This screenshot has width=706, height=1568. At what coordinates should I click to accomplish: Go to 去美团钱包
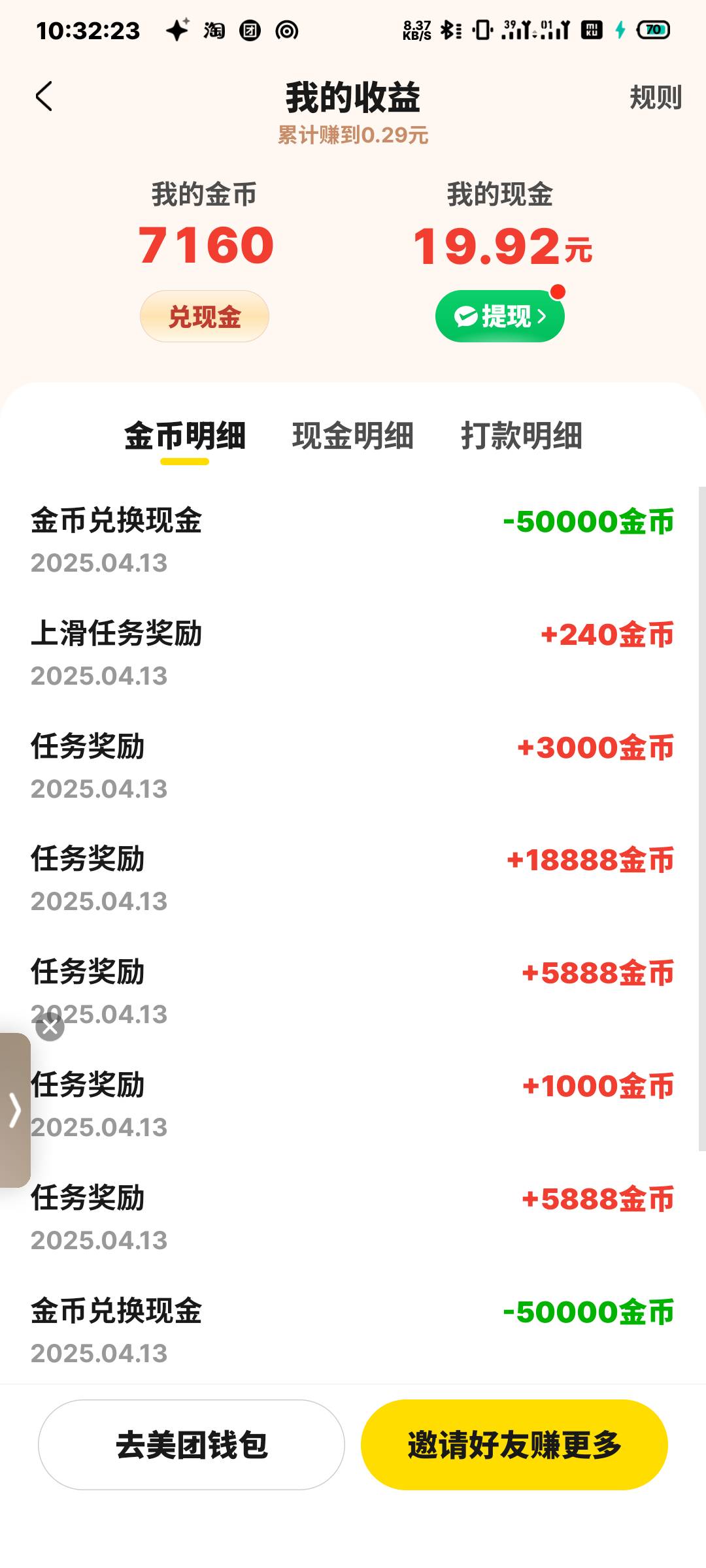pyautogui.click(x=192, y=1445)
